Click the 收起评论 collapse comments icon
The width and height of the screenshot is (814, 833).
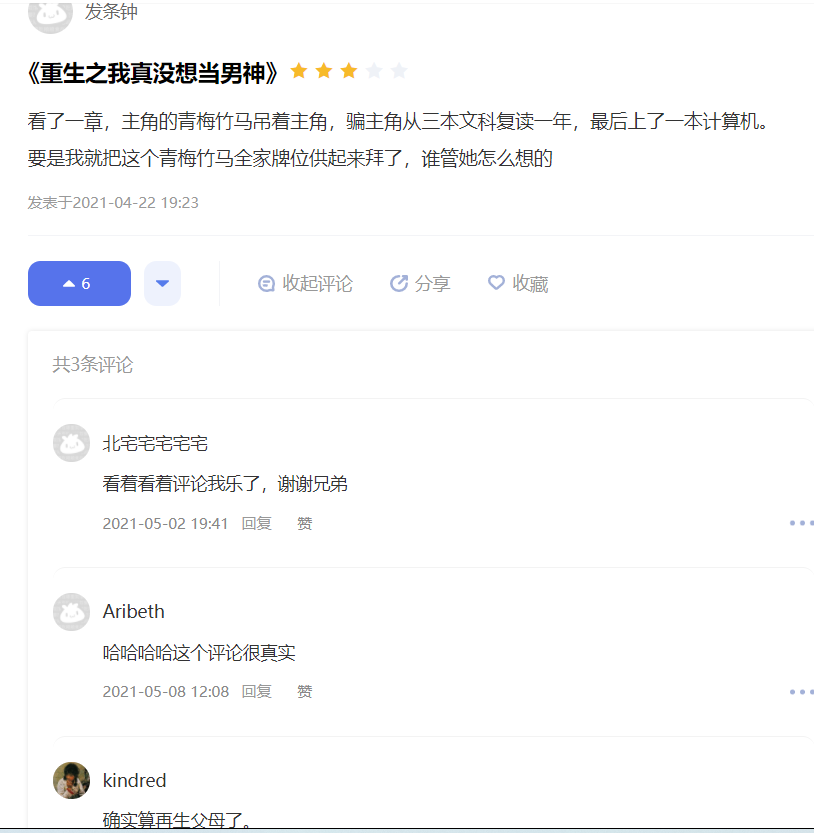(x=265, y=283)
